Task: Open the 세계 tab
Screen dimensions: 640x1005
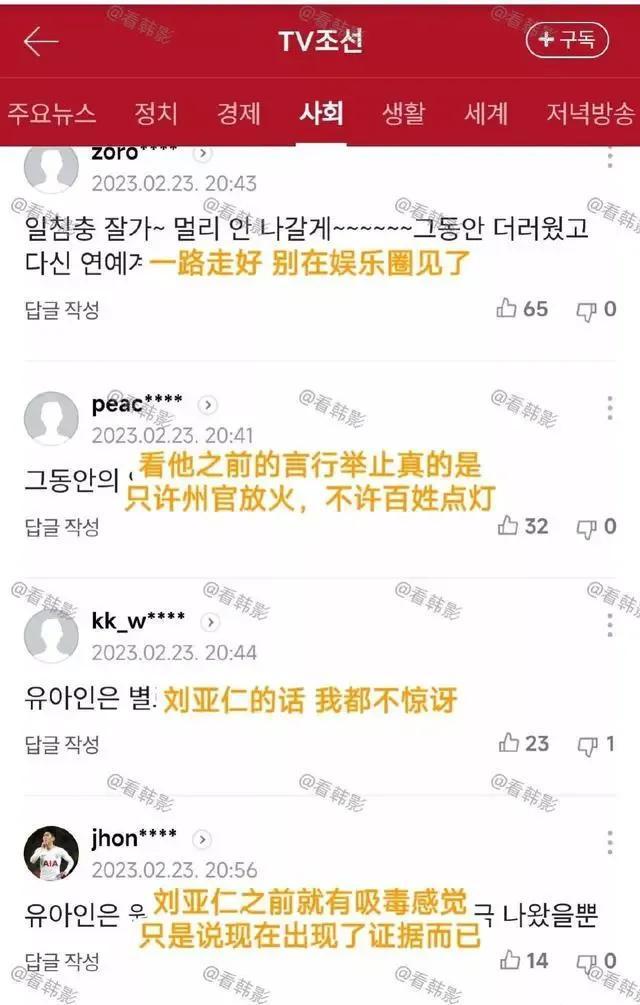Action: 486,113
